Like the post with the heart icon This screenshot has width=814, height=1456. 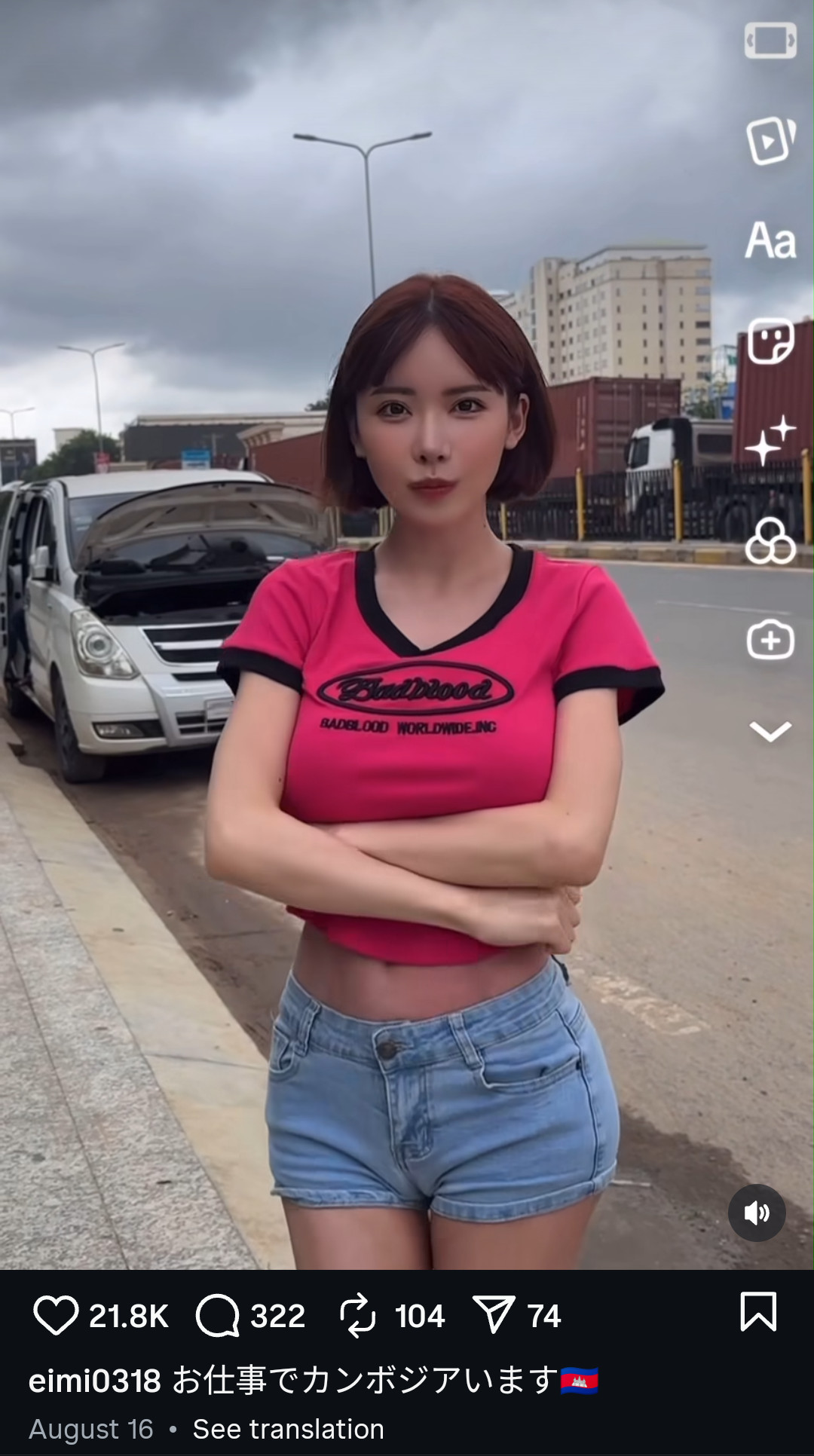click(x=56, y=1315)
